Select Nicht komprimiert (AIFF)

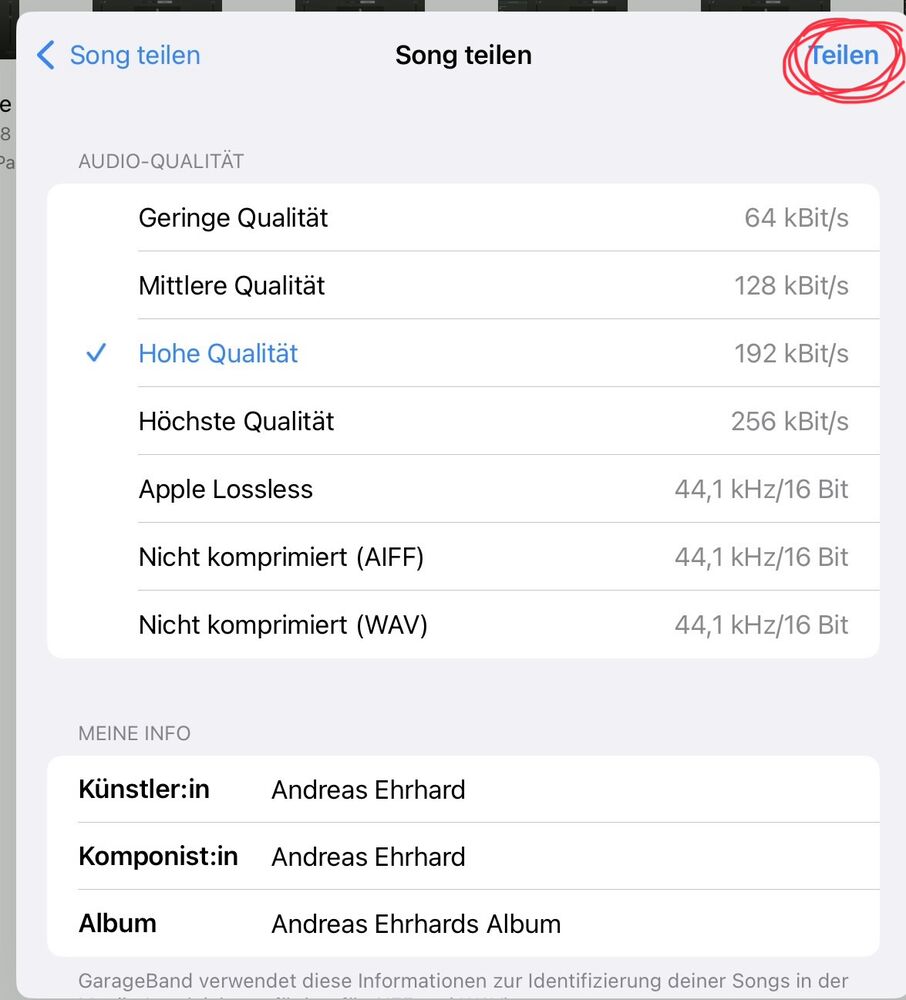click(463, 557)
